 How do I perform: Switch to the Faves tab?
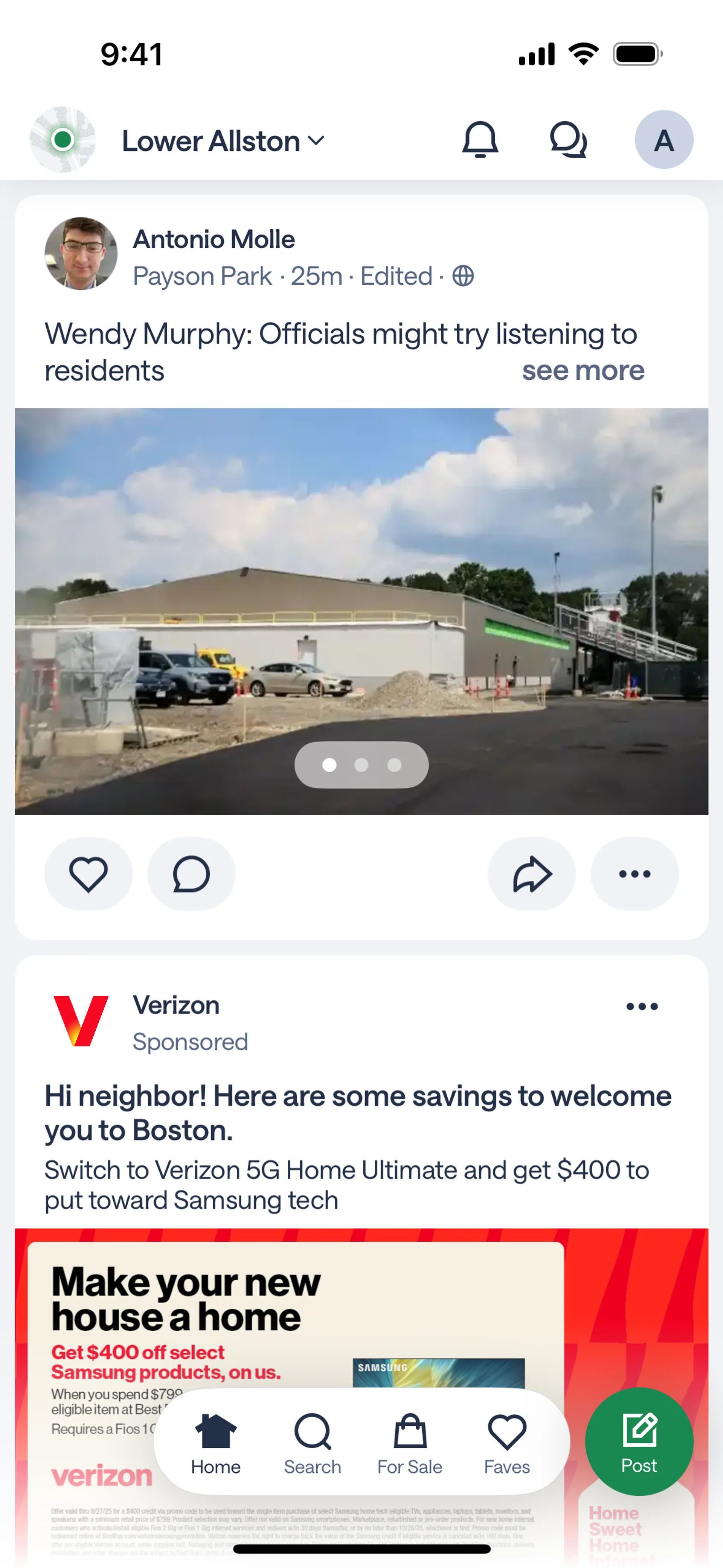[507, 1443]
